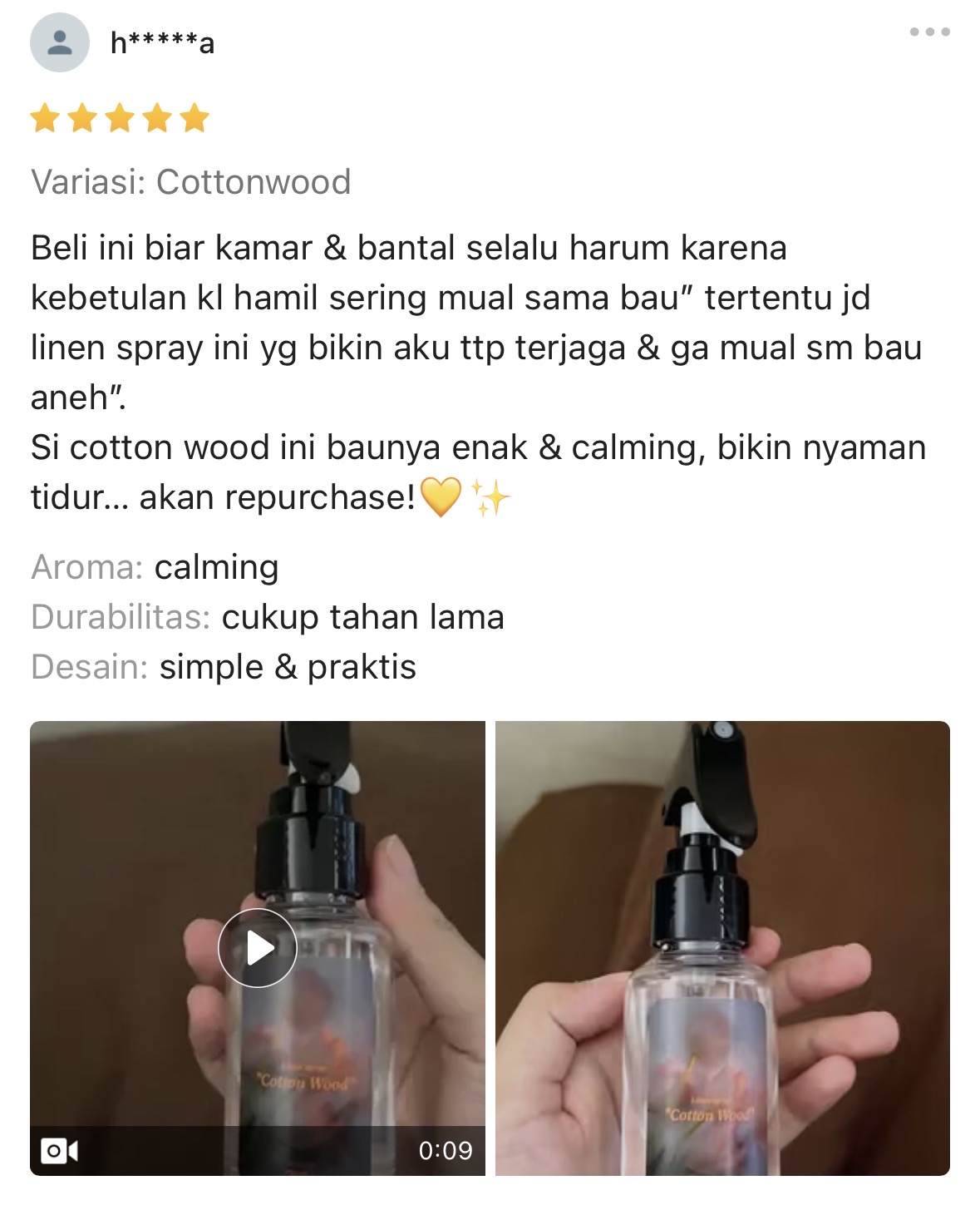Open reviewer h*****a's profile avatar
This screenshot has height=1210, width=980.
coord(60,42)
